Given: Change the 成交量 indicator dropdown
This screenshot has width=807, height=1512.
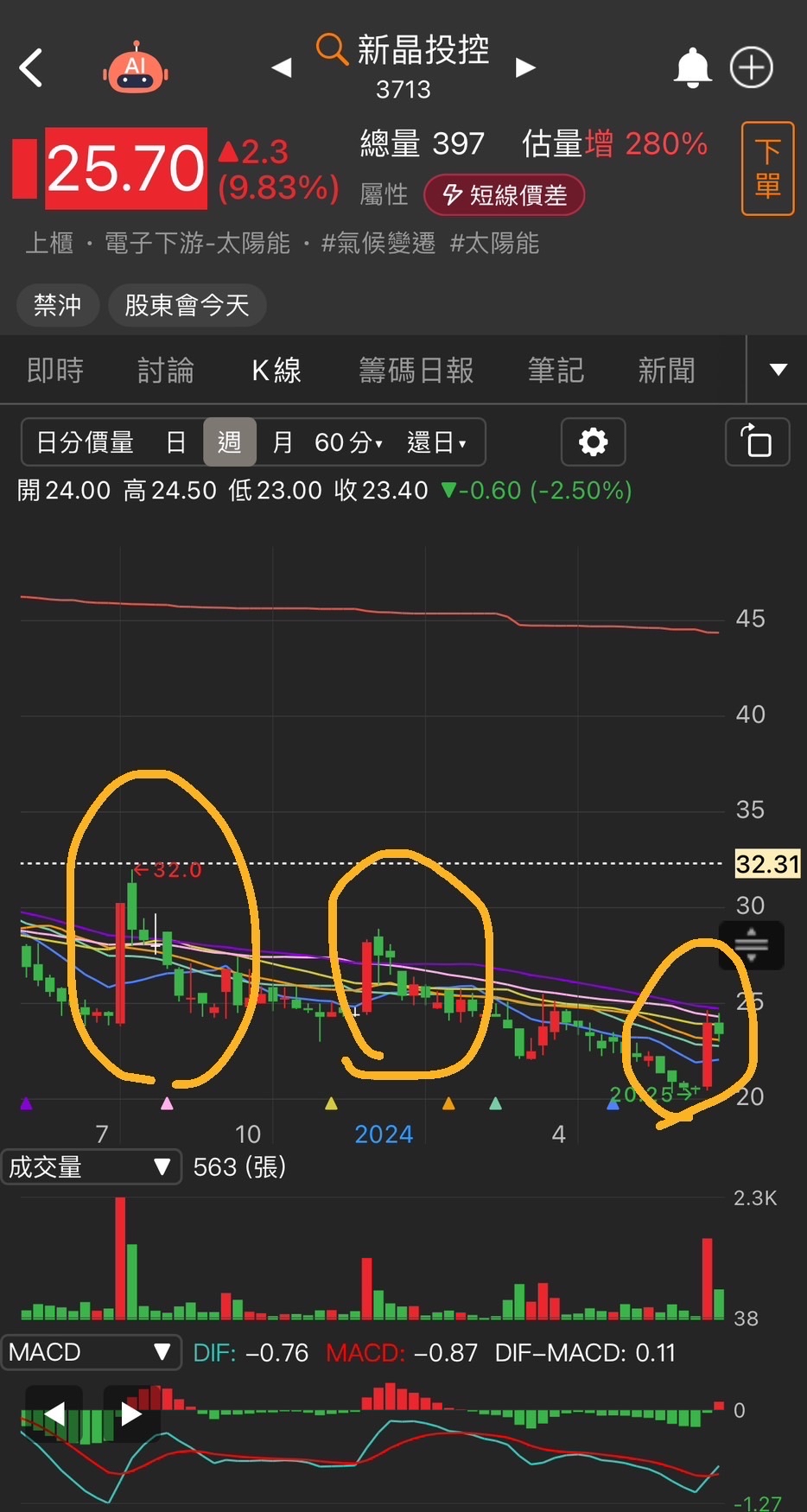Looking at the screenshot, I should [91, 1167].
